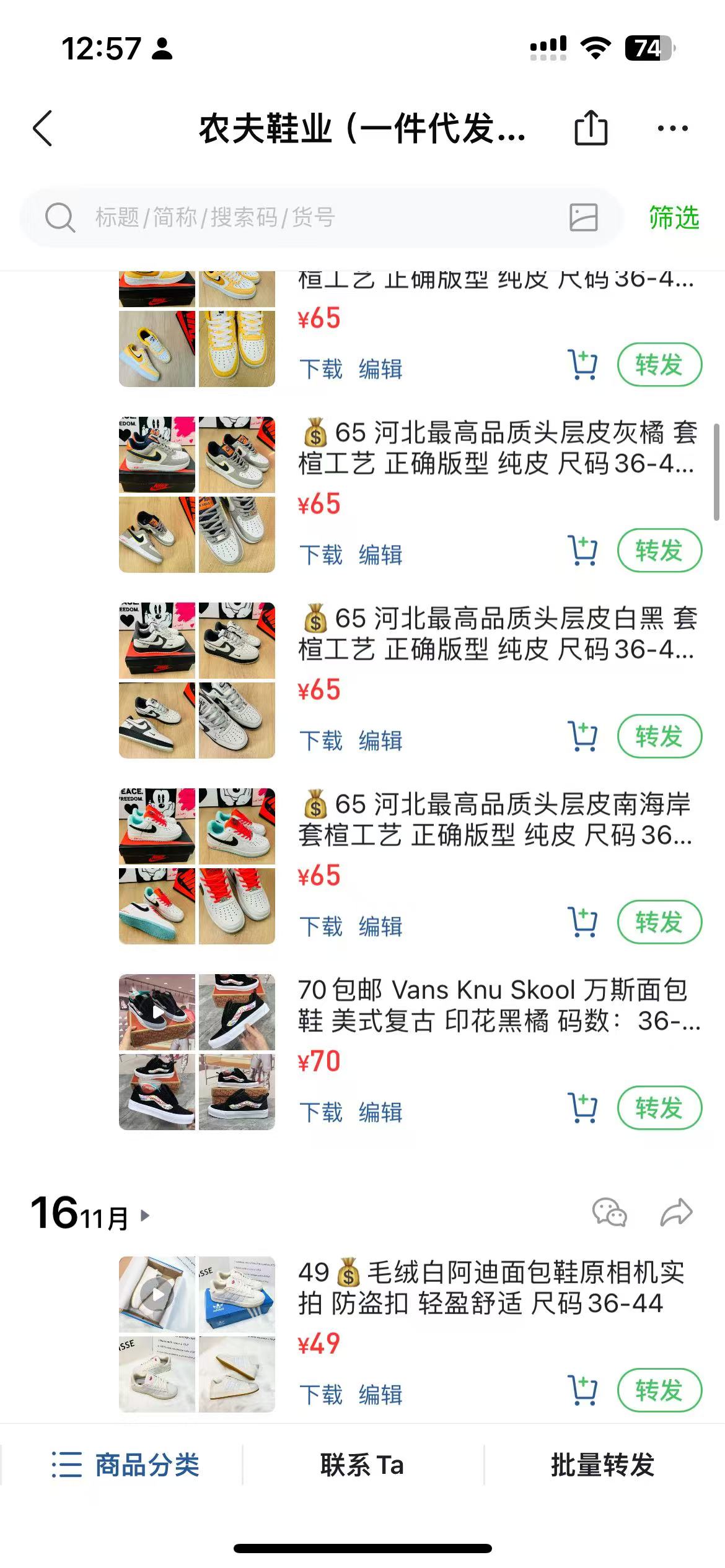Tap 下载 on the 南海岸 sneaker listing
Image resolution: width=725 pixels, height=1568 pixels.
coord(321,926)
